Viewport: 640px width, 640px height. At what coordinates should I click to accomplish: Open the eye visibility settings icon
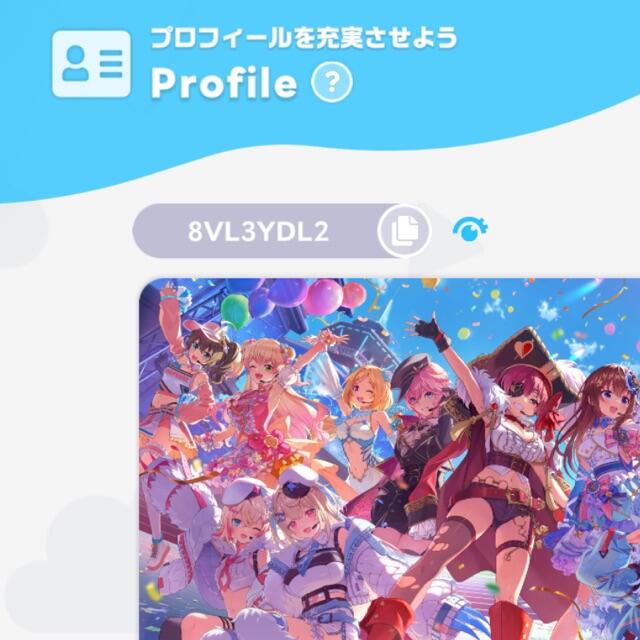(470, 230)
